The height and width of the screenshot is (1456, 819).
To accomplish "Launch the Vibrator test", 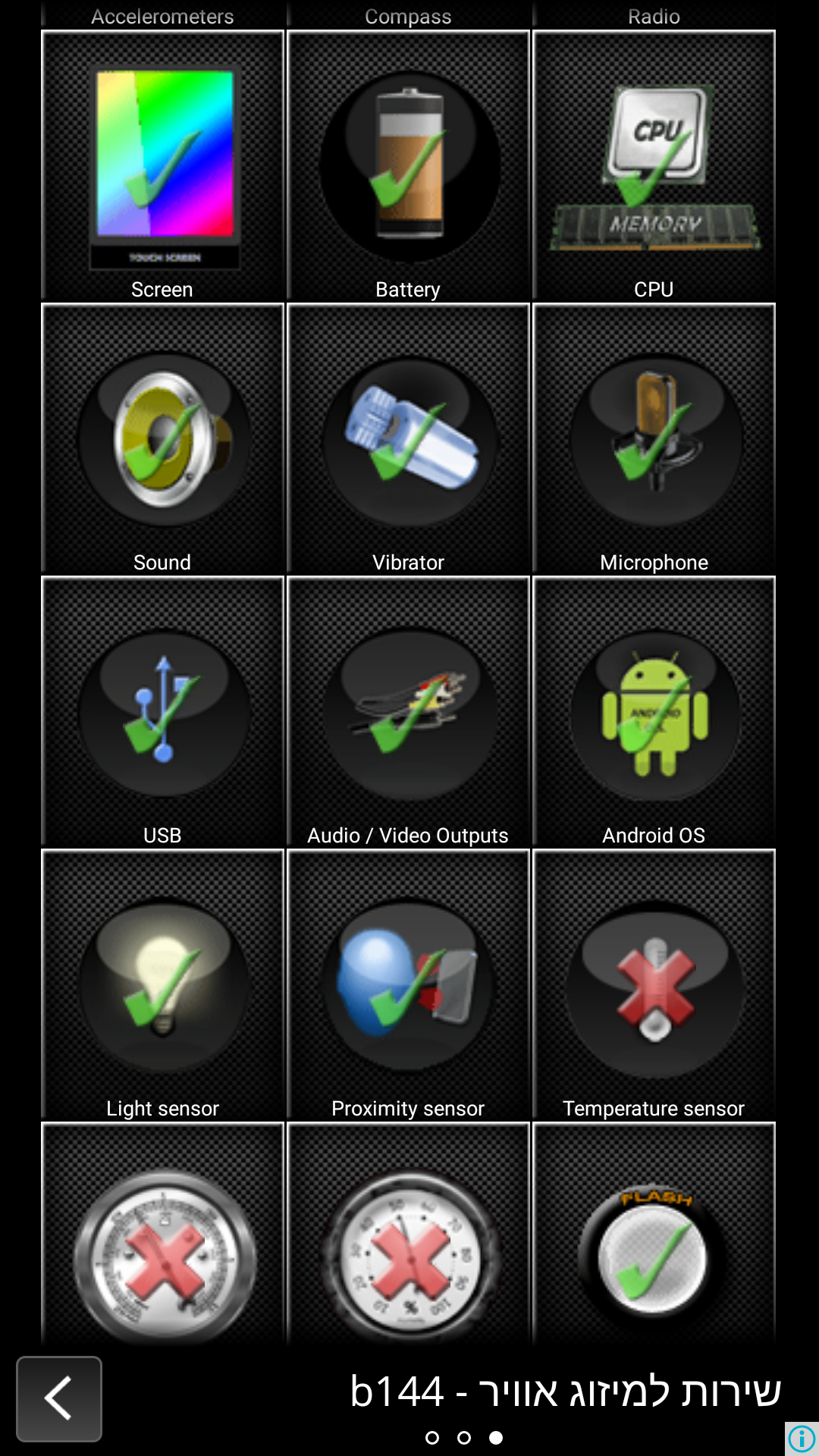I will click(x=408, y=438).
